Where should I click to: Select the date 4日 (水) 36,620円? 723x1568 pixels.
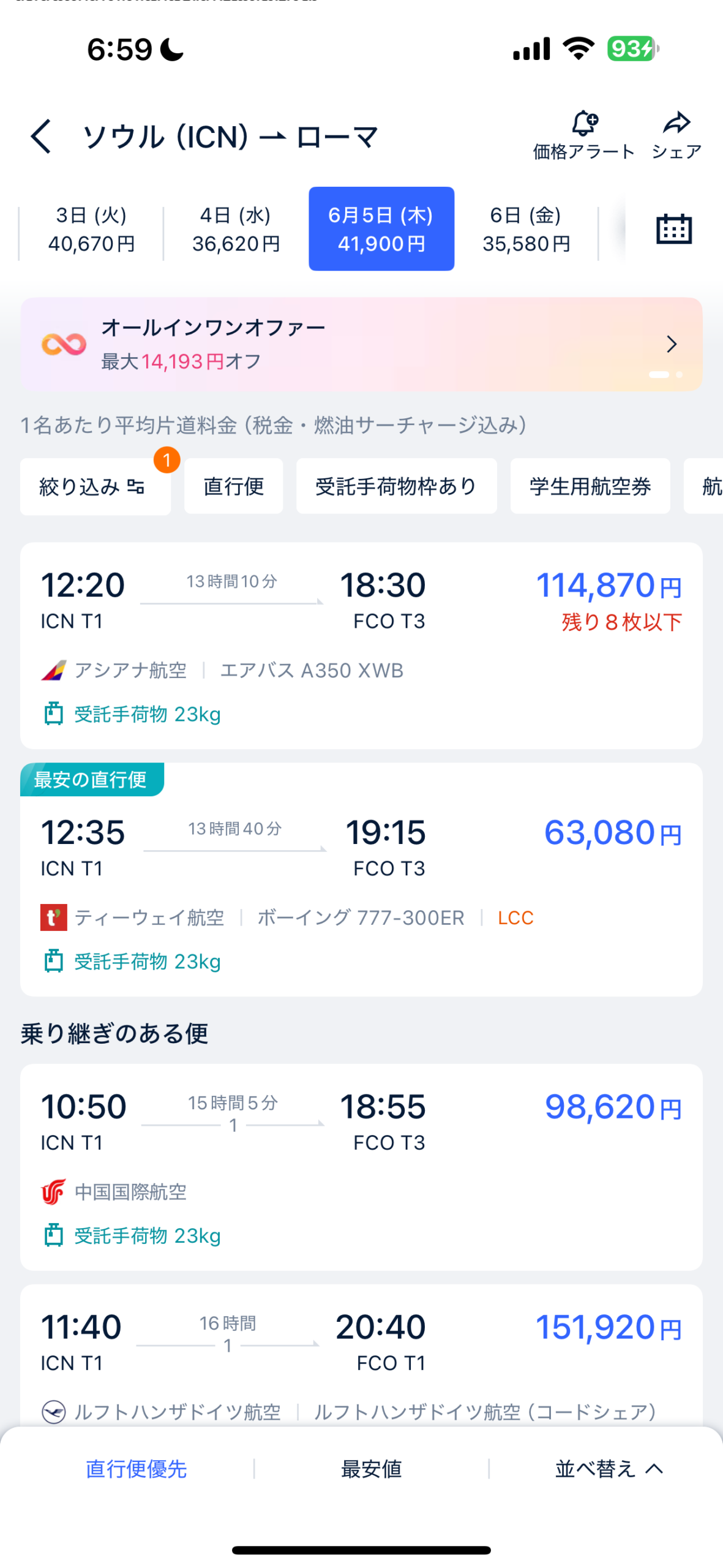[236, 229]
